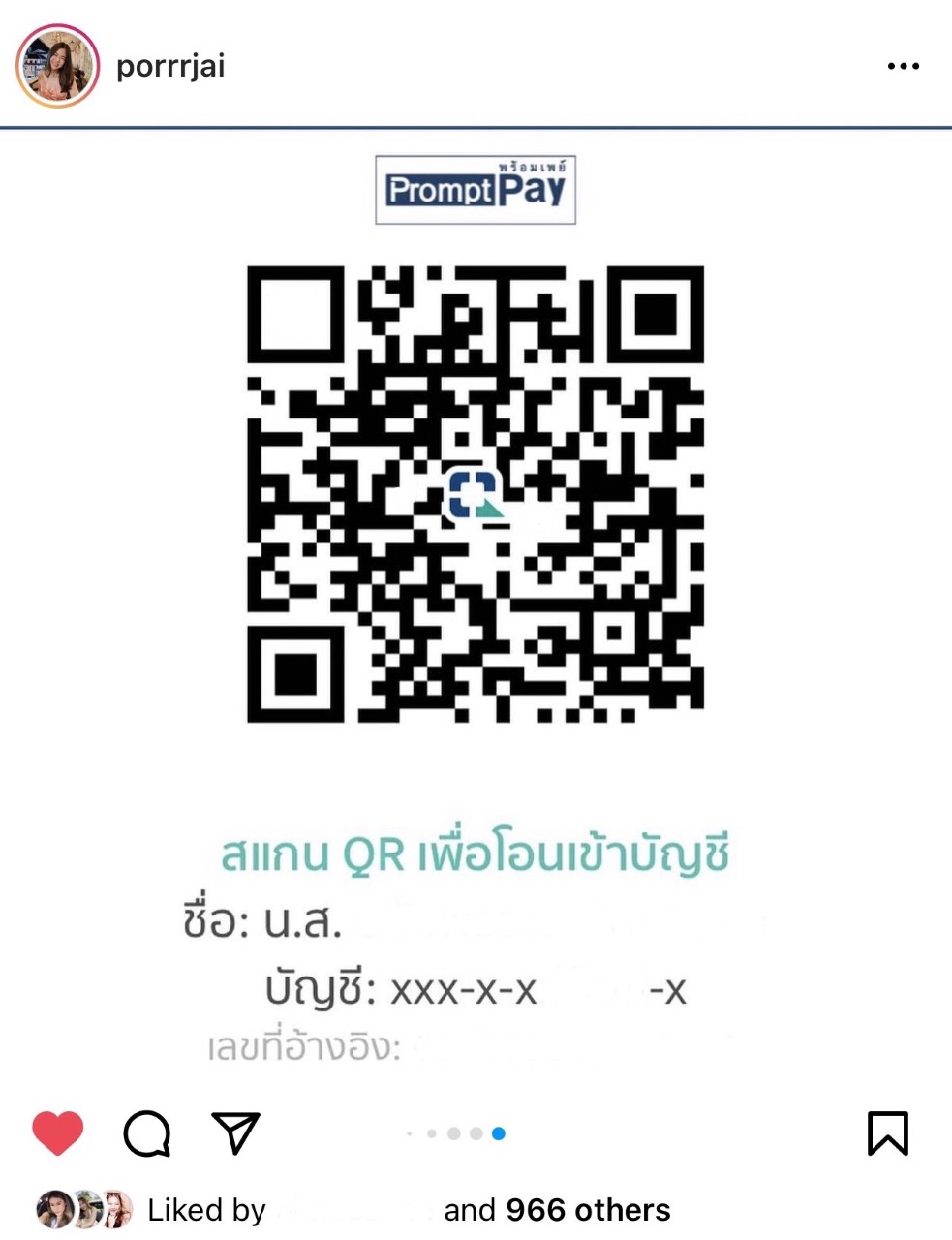952x1240 pixels.
Task: Unlike the post with the red heart
Action: pos(58,1132)
